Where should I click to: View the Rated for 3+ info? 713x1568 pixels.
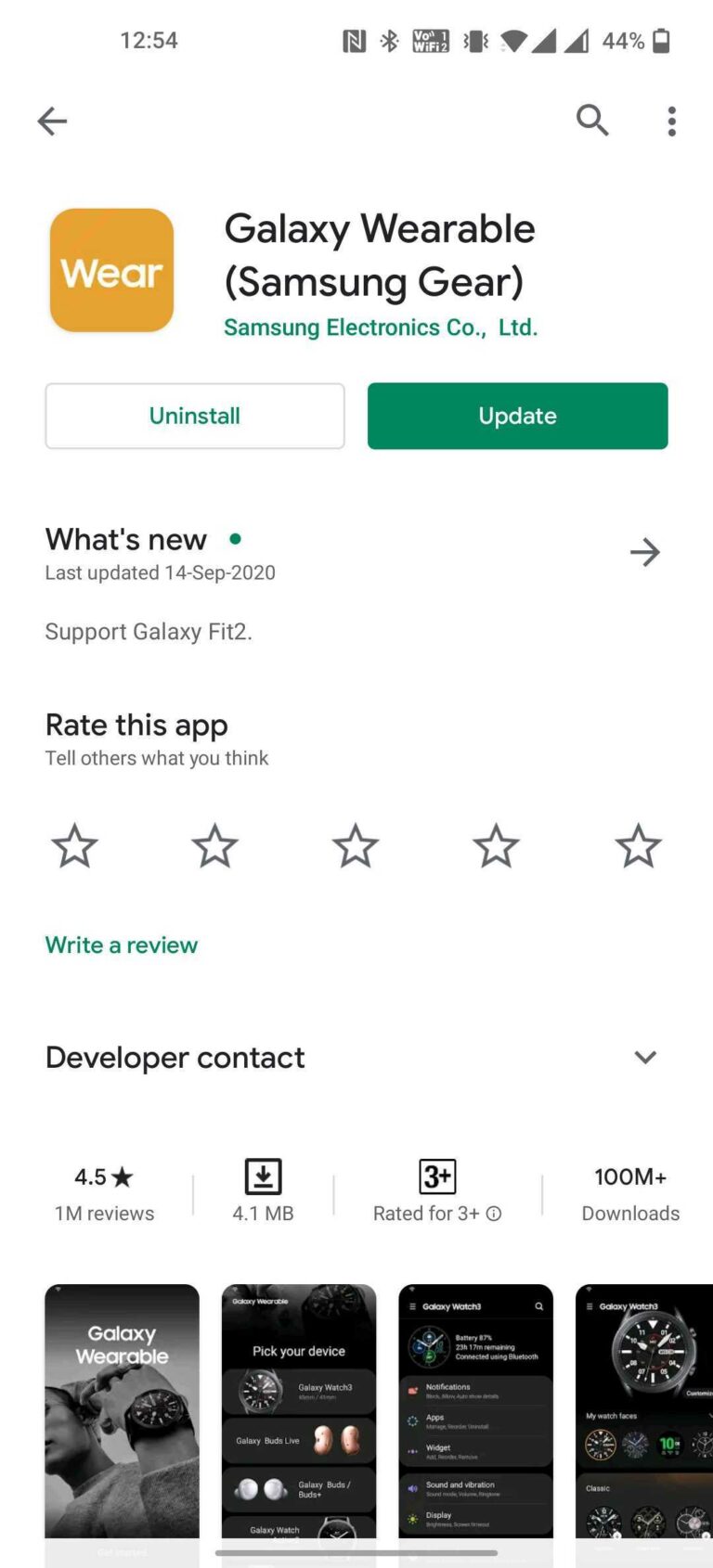click(x=494, y=1214)
